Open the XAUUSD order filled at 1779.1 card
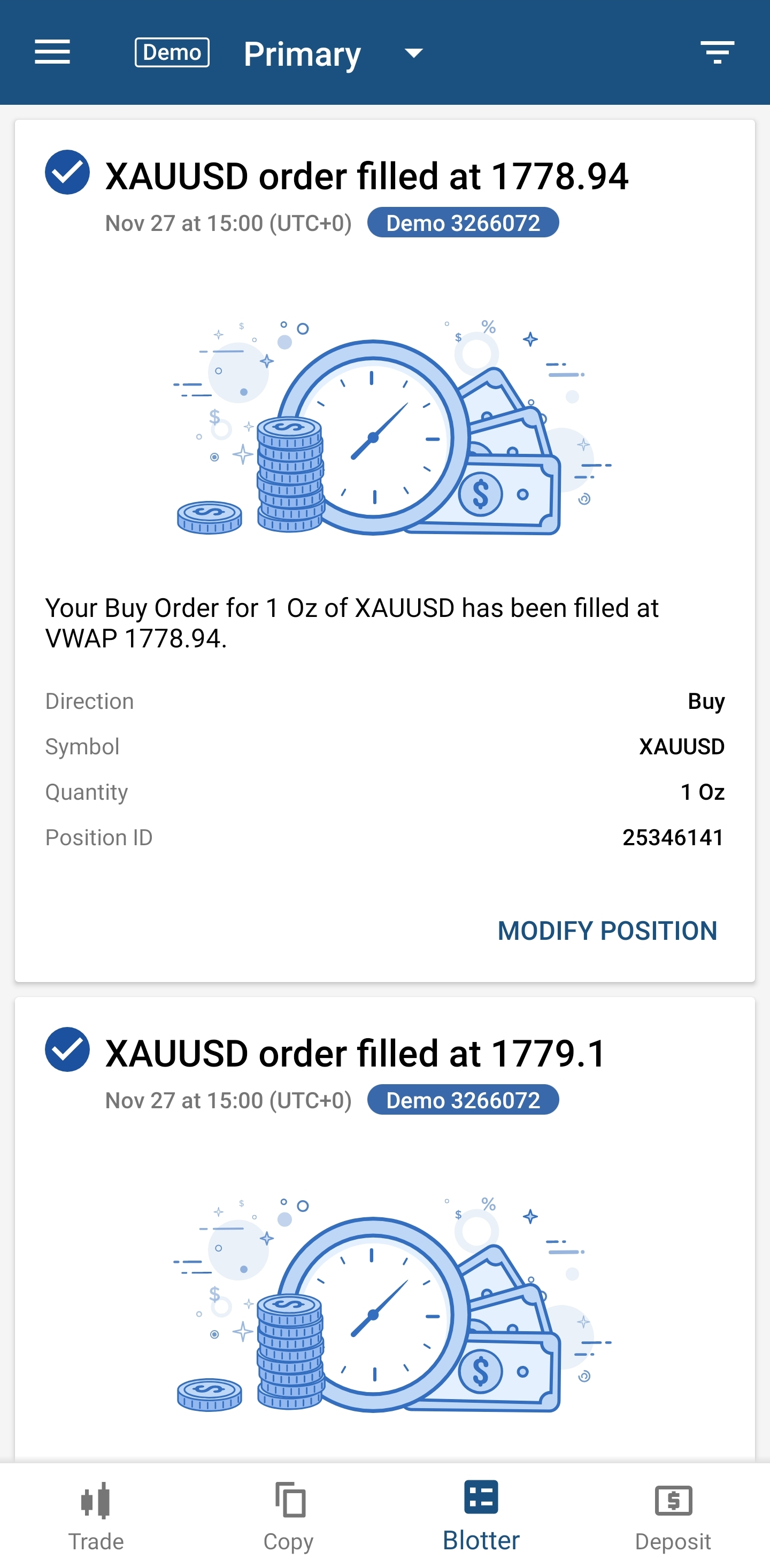 click(x=384, y=1230)
